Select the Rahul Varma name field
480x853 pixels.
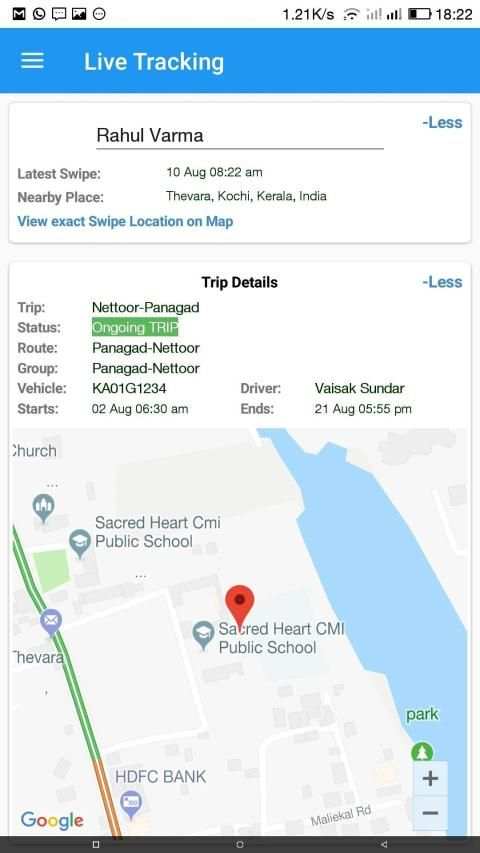[x=239, y=135]
